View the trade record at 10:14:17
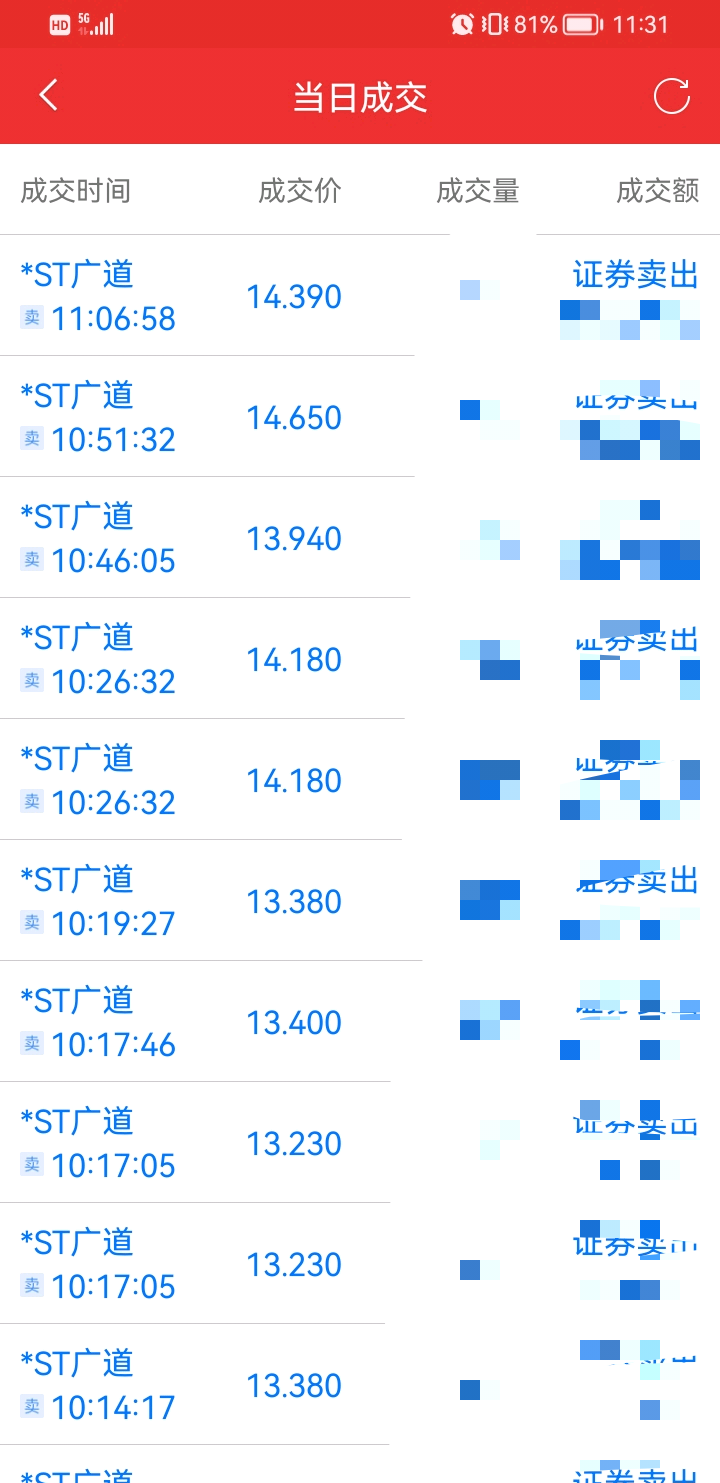 (360, 1385)
